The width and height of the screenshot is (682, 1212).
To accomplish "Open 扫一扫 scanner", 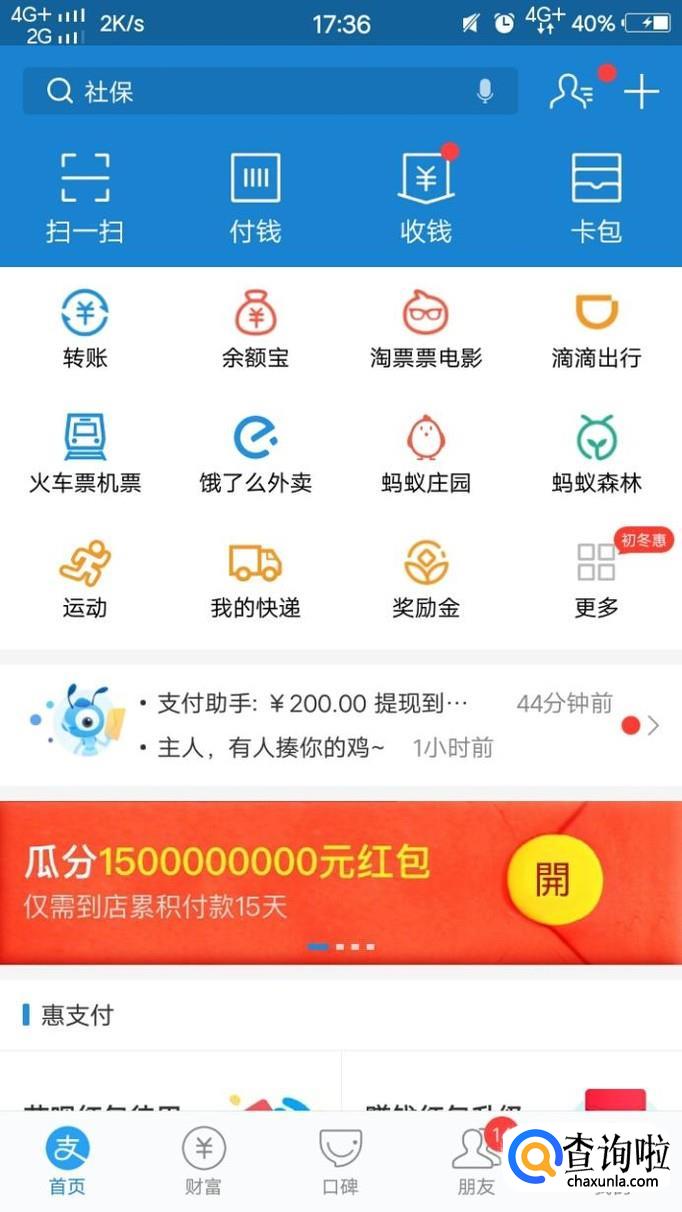I will click(x=85, y=198).
